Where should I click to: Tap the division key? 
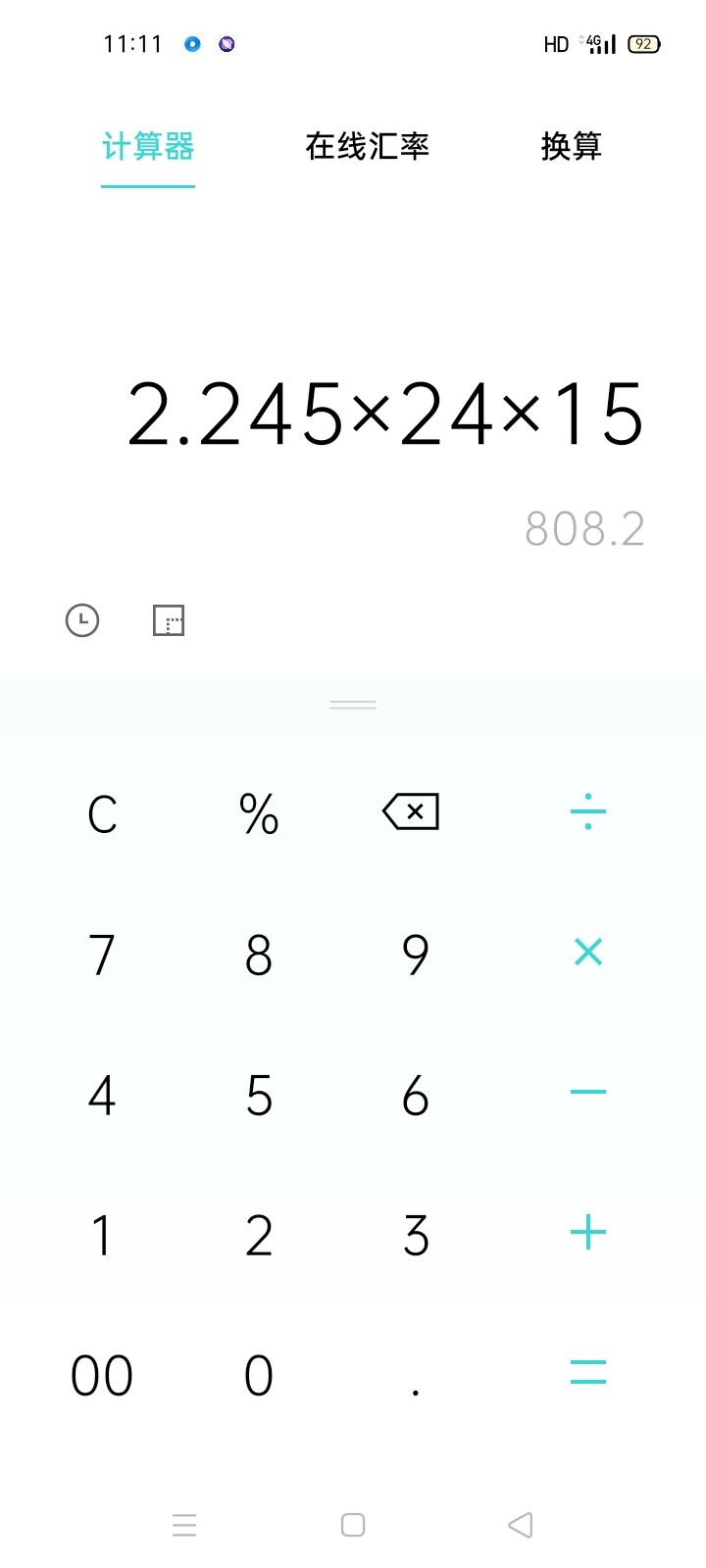coord(588,812)
